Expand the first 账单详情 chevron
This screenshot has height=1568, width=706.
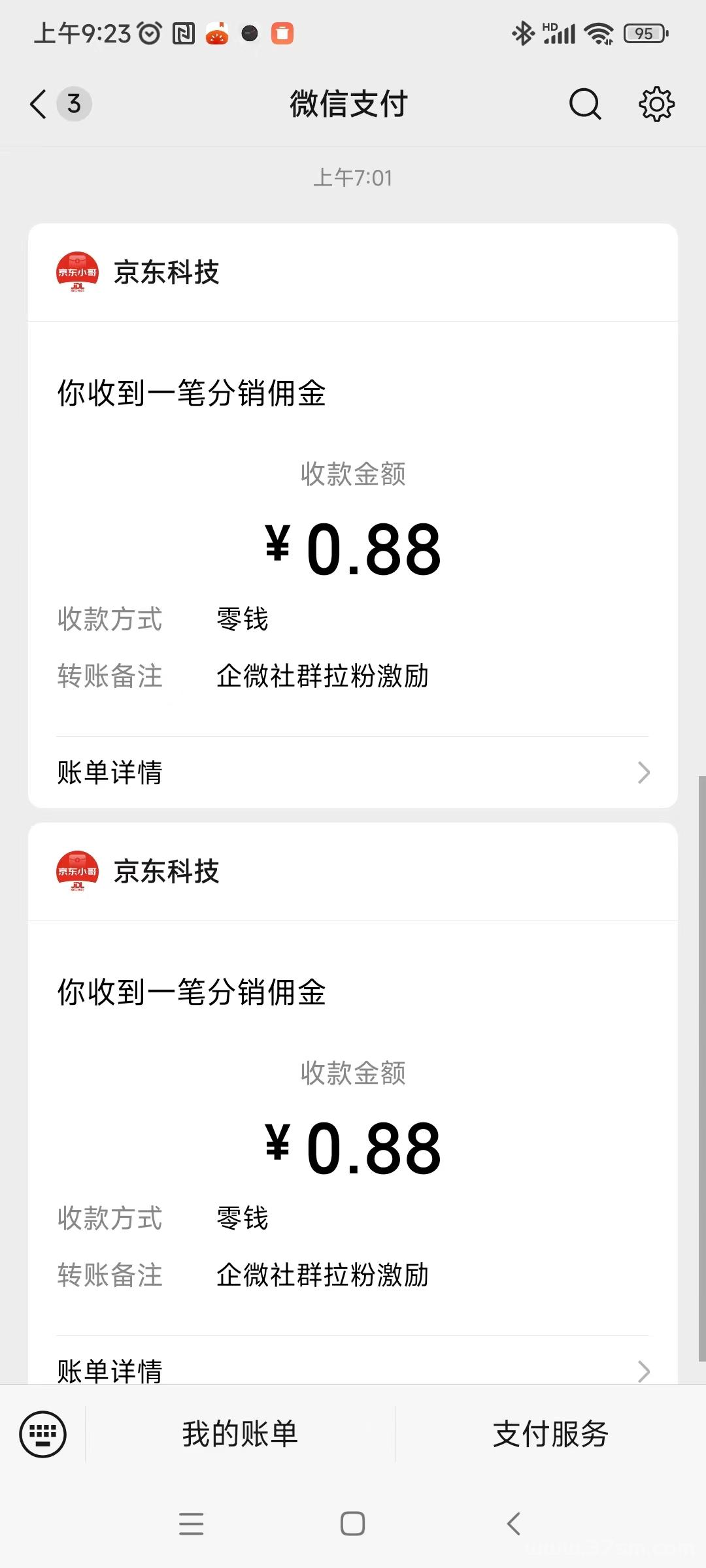pos(644,773)
